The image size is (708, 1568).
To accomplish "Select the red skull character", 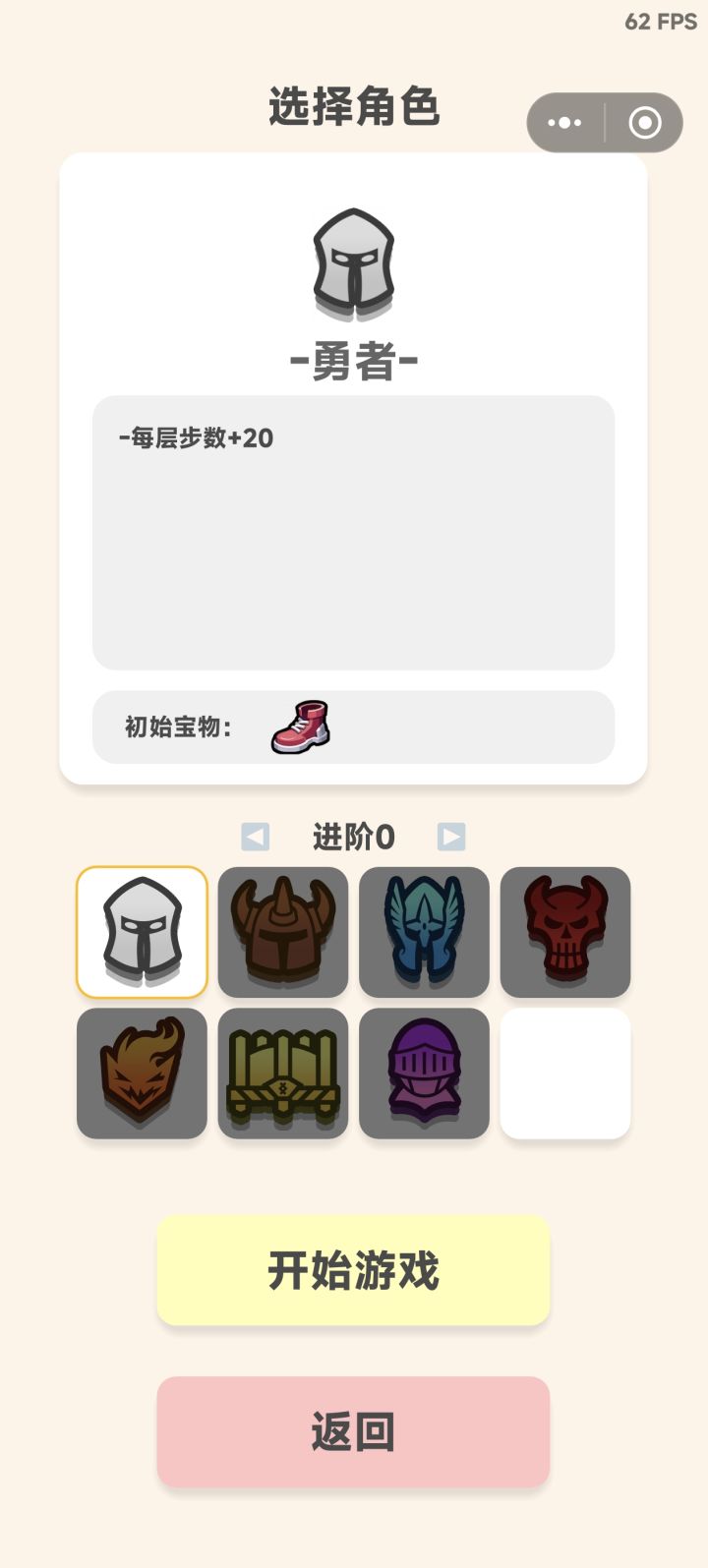I will click(565, 931).
